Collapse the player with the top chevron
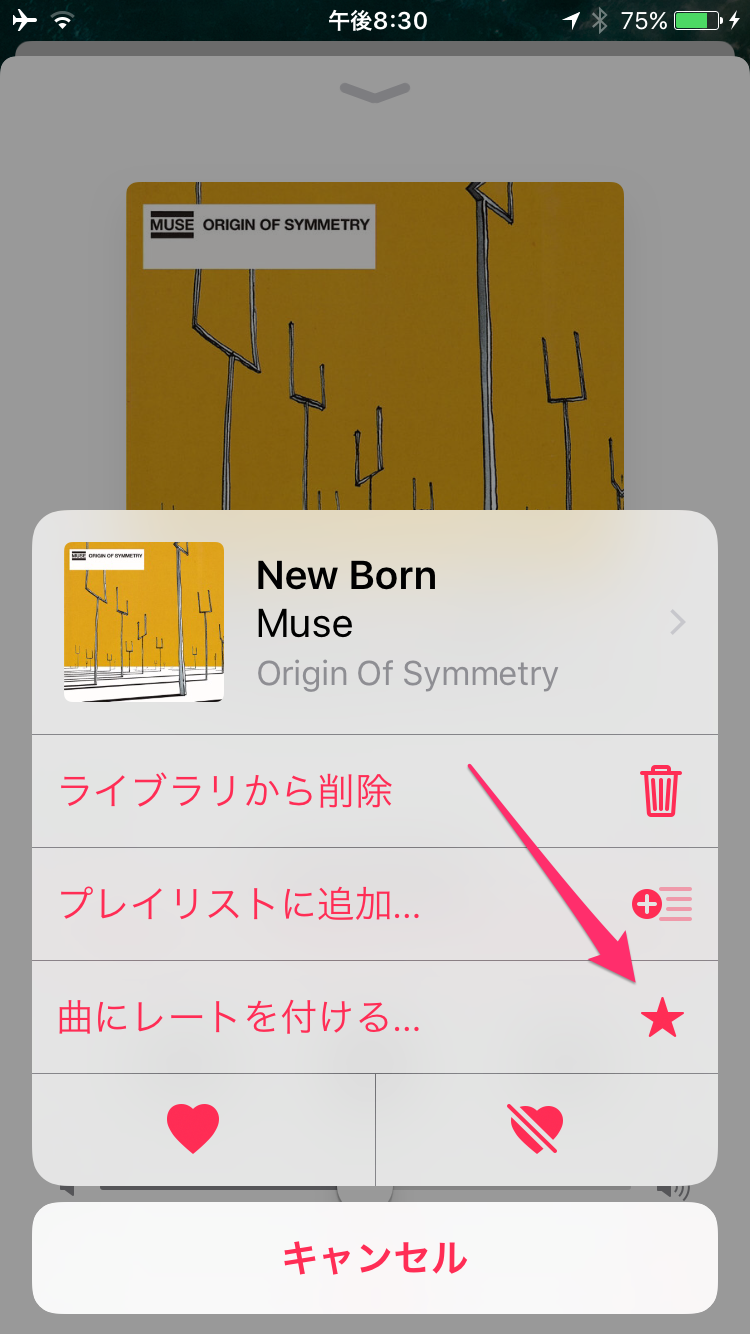 tap(375, 91)
